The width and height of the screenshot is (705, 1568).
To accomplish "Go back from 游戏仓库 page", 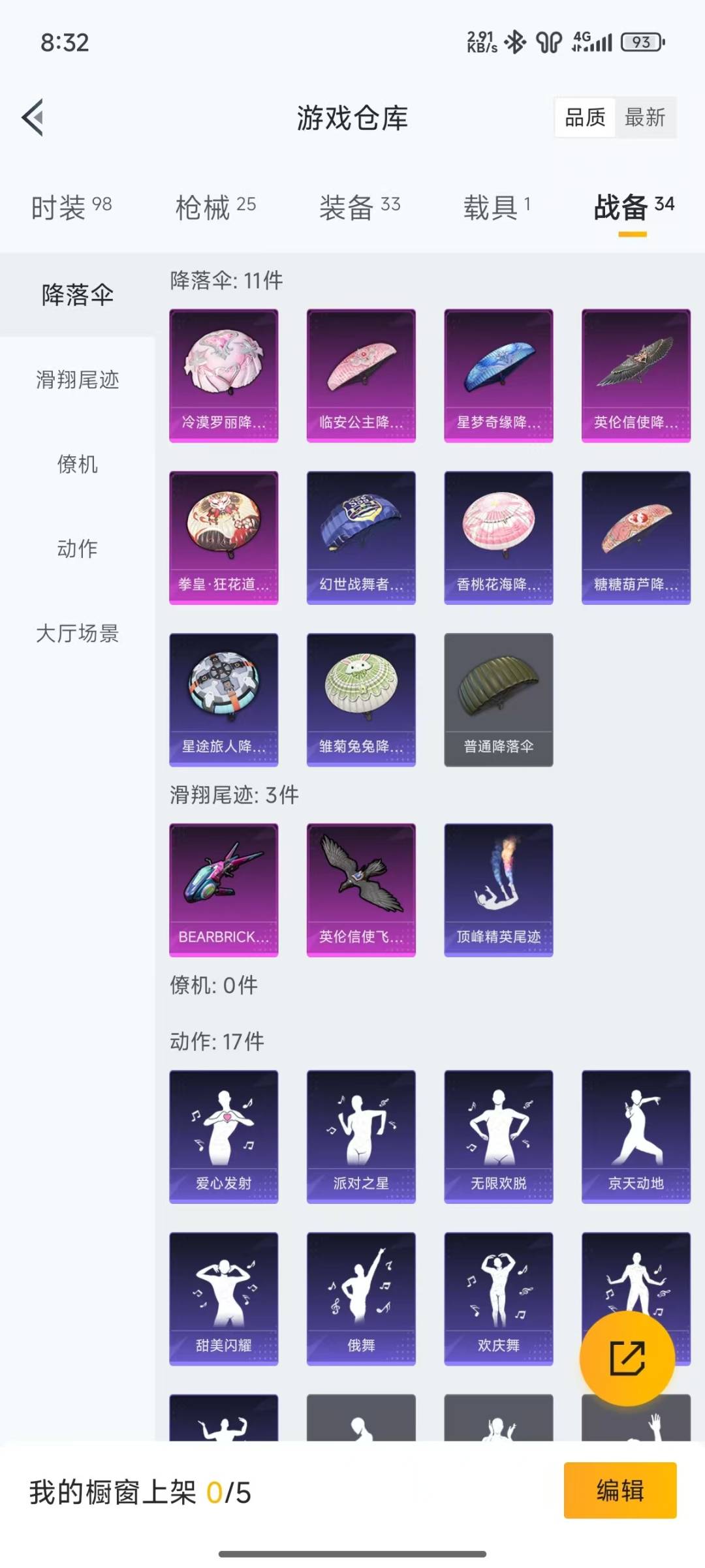I will [x=33, y=118].
